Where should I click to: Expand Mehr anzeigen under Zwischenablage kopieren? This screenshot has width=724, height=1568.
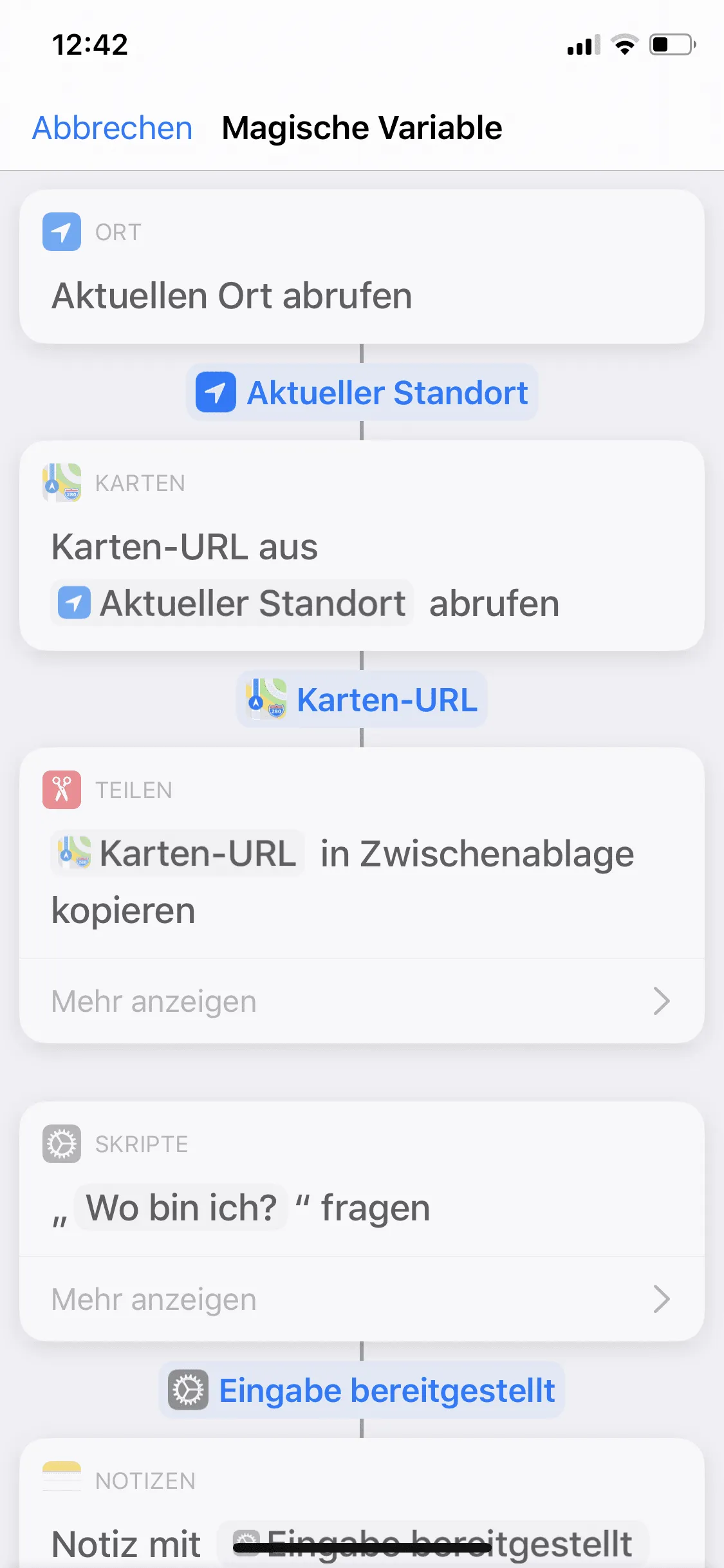pos(362,1001)
